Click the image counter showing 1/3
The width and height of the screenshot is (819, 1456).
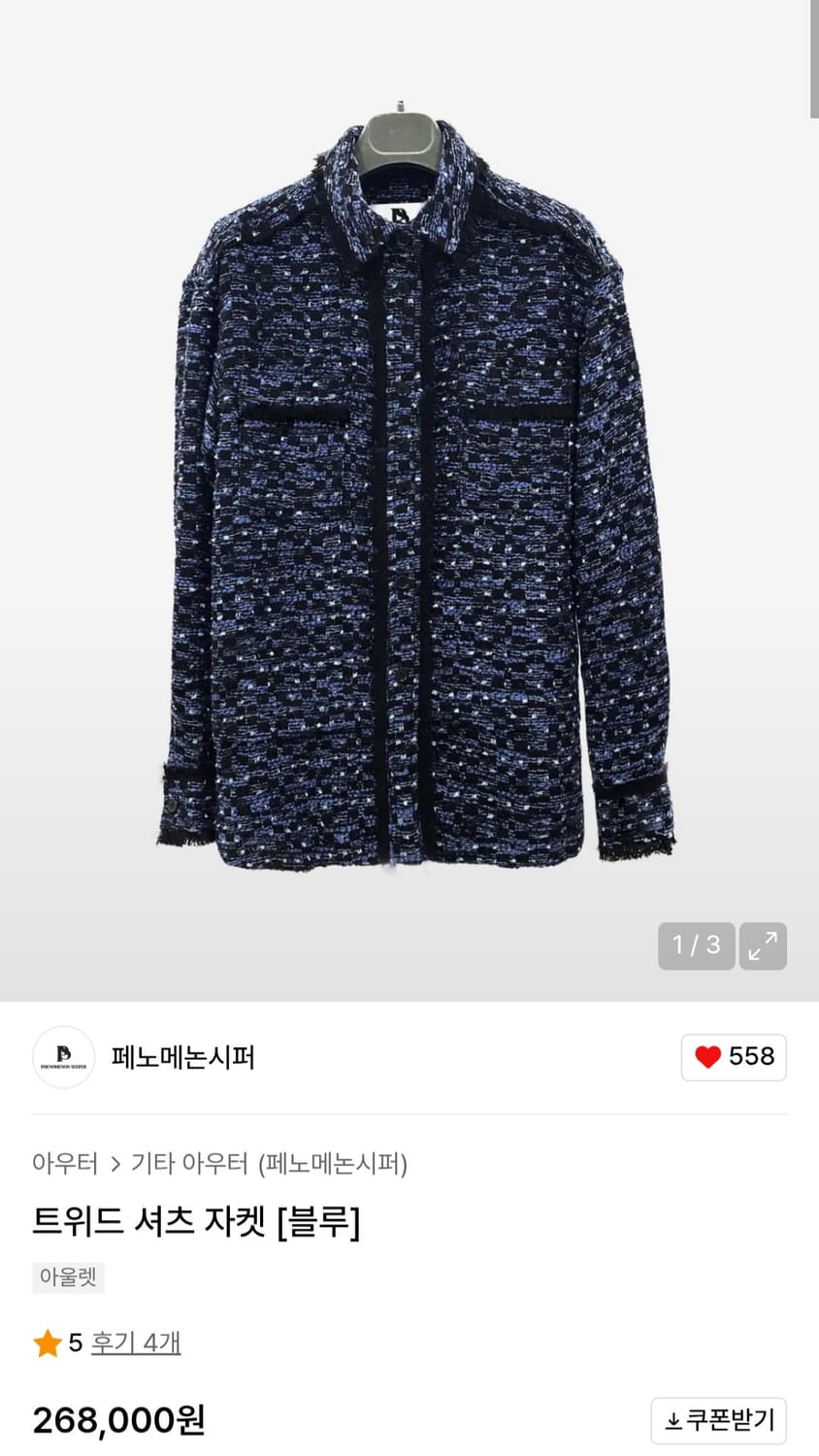coord(695,945)
